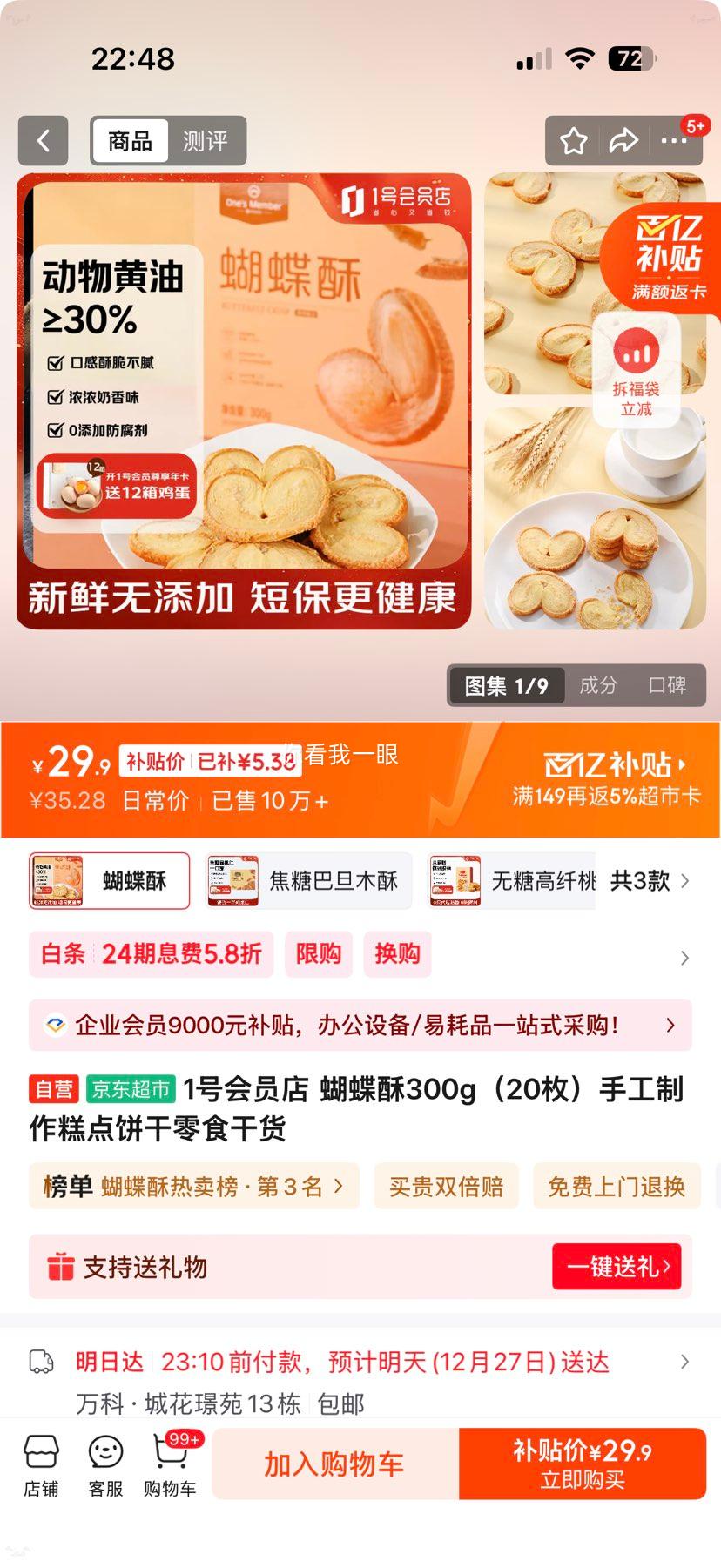Open sharing options with the share icon

click(625, 141)
